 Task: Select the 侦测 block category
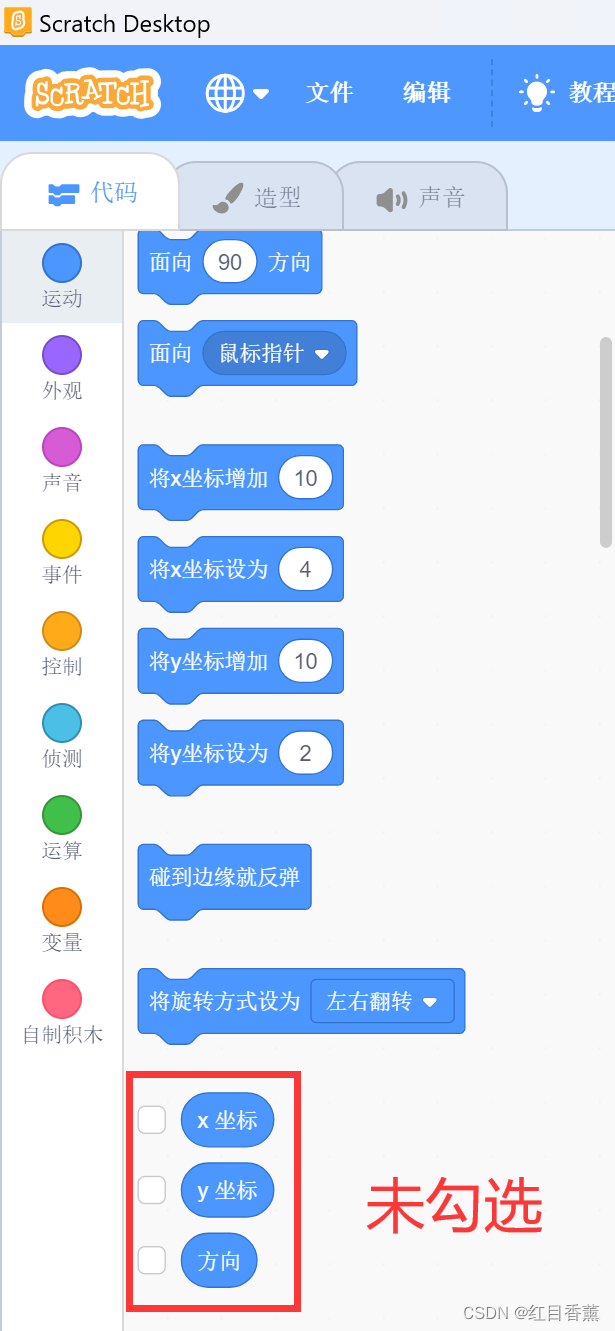tap(62, 735)
